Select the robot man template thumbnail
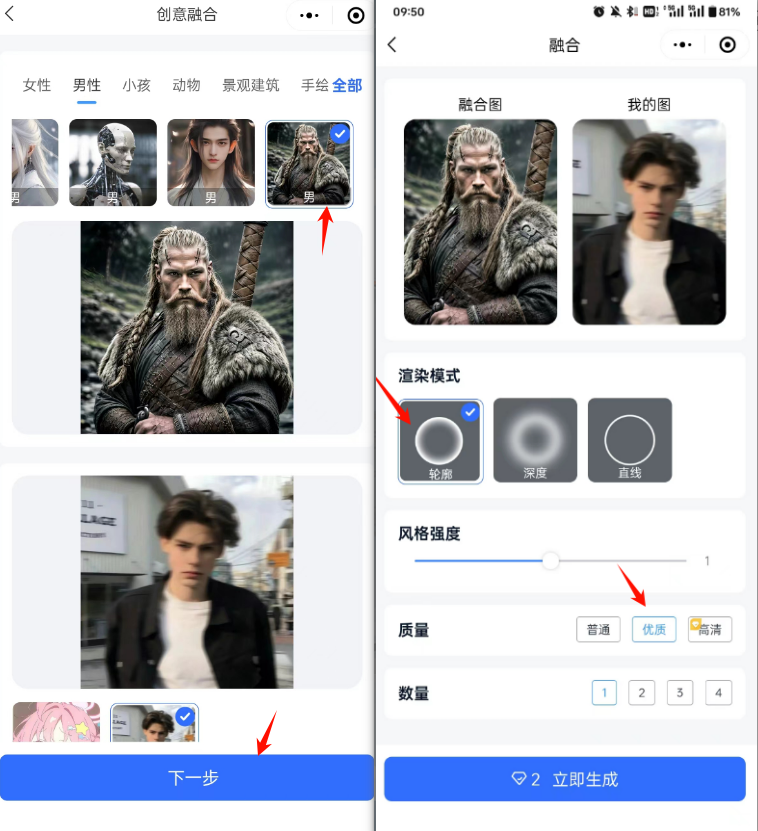This screenshot has height=831, width=758. pos(113,162)
